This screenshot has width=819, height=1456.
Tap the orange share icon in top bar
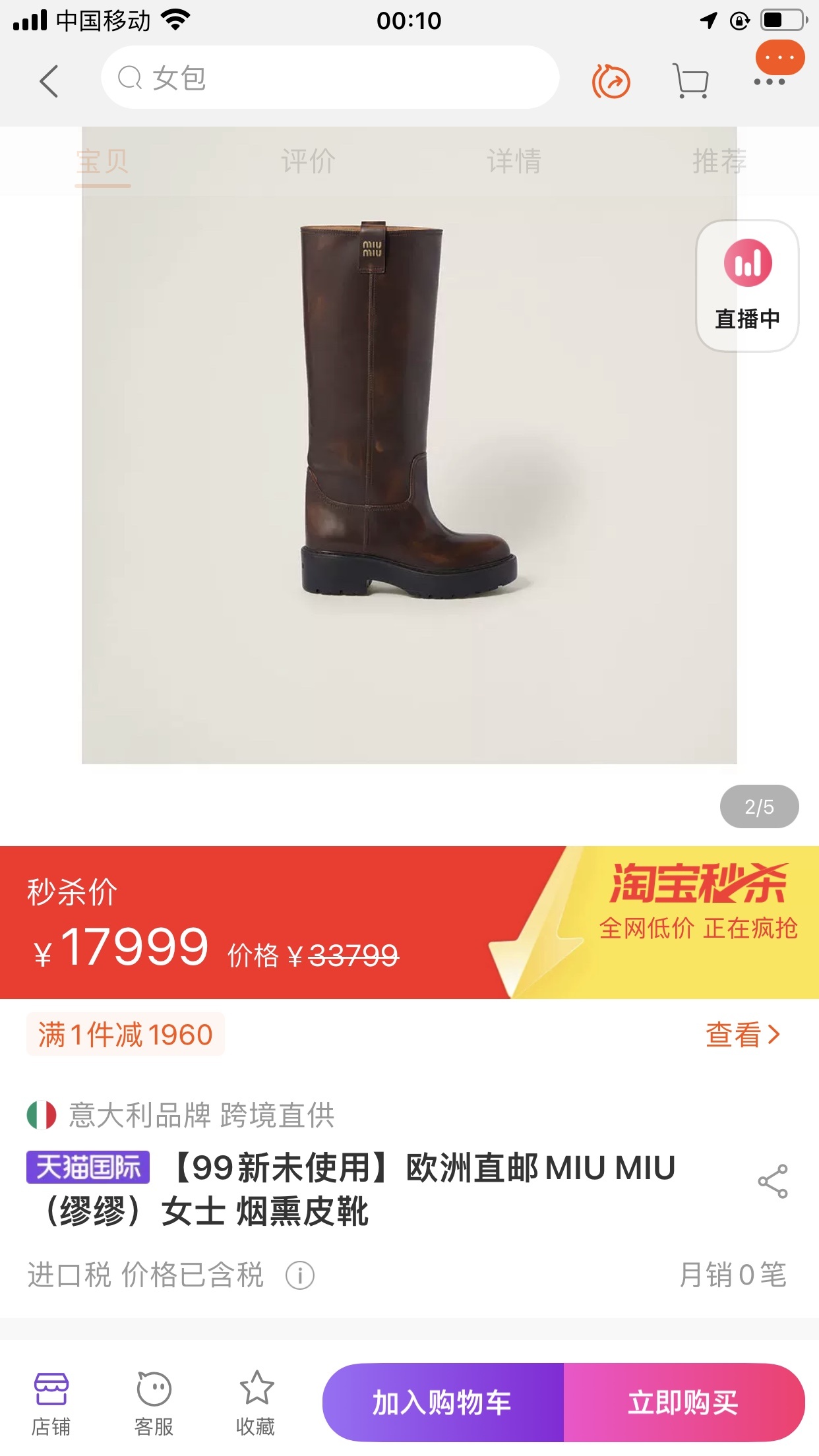coord(611,81)
